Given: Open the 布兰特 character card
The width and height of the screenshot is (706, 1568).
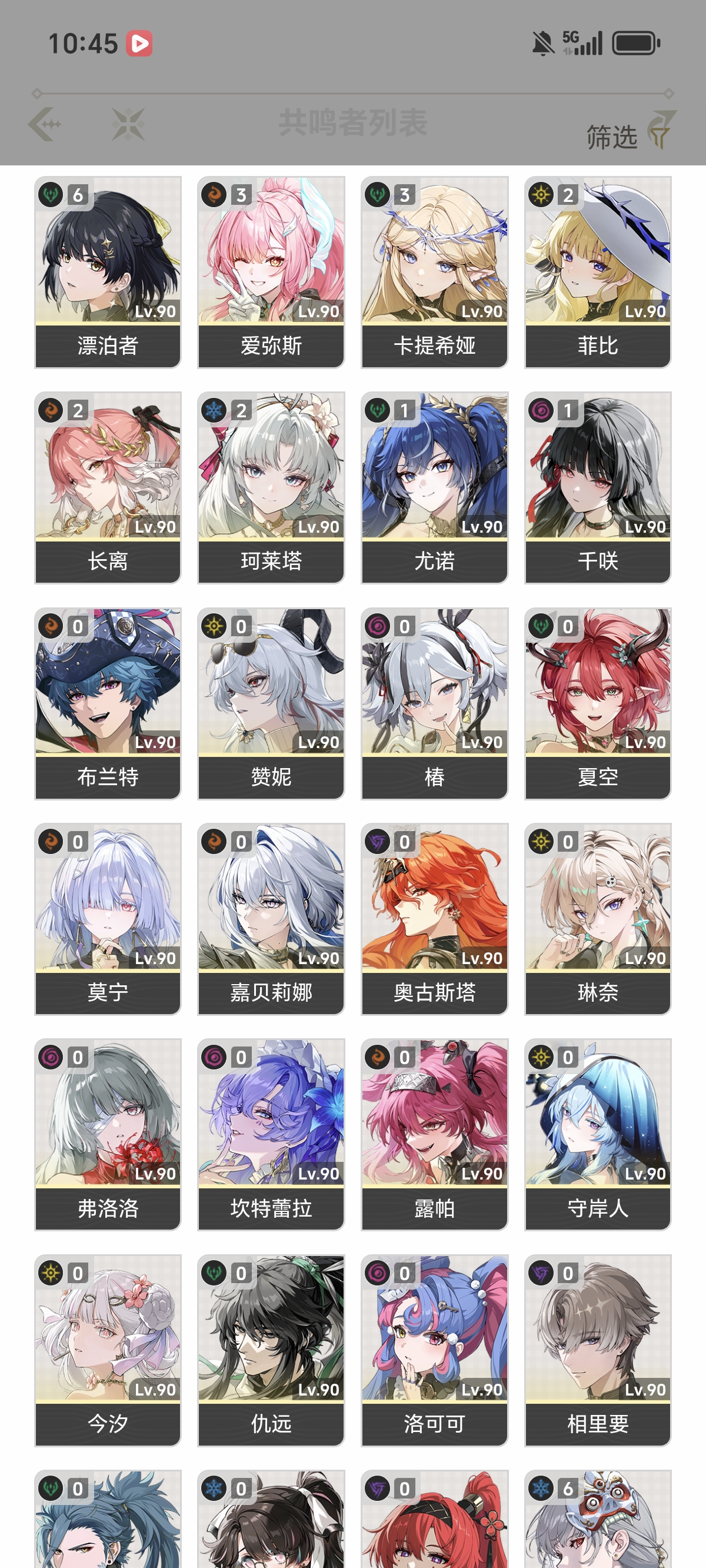Looking at the screenshot, I should click(108, 703).
